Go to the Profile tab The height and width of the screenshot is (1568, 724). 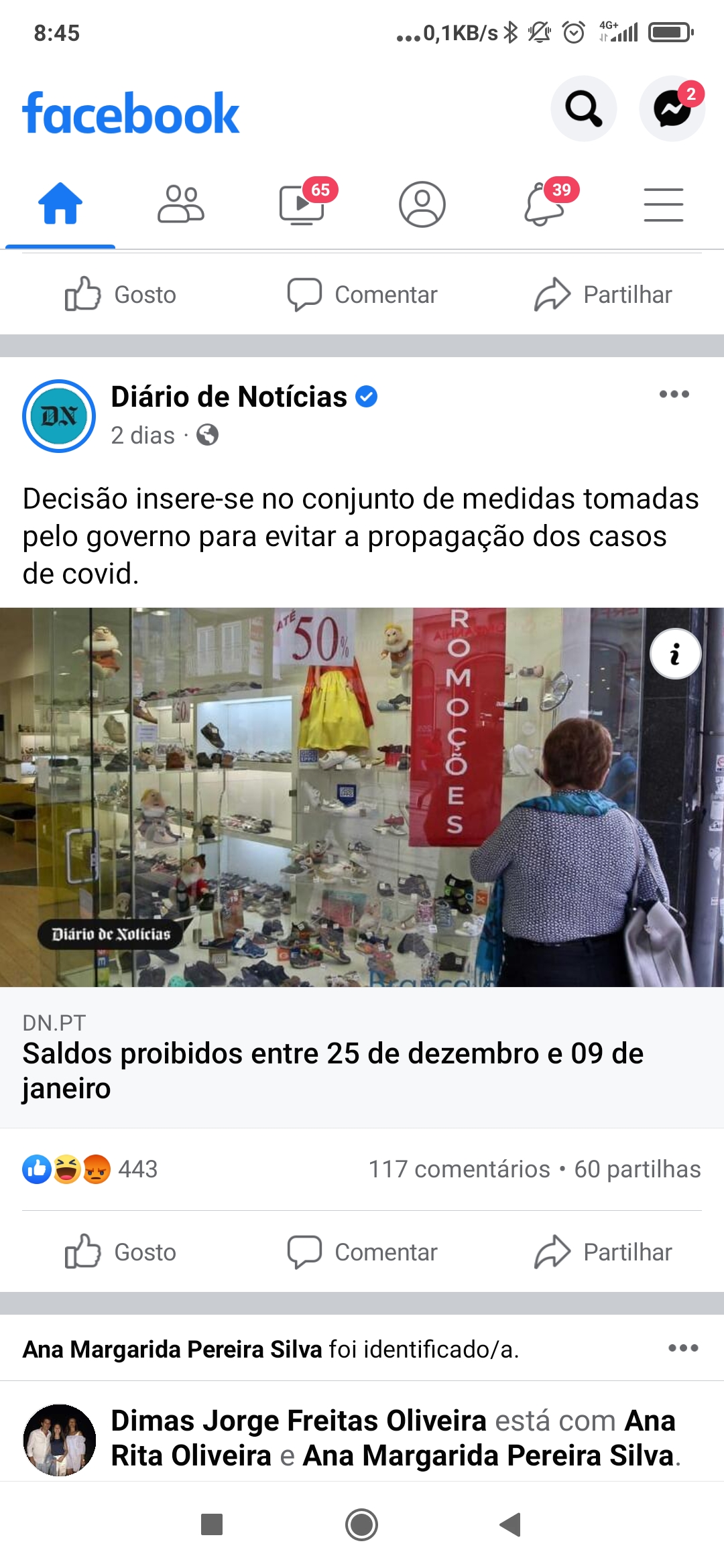(x=422, y=204)
